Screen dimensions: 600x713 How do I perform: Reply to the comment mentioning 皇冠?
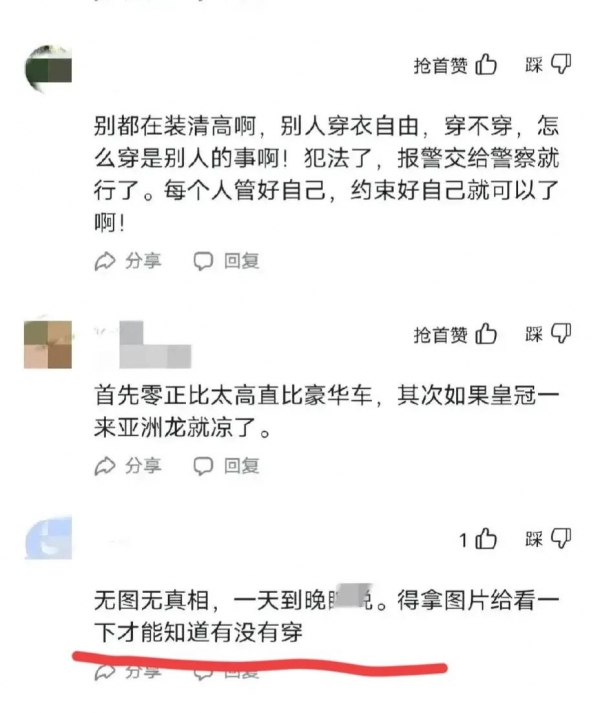pos(227,466)
